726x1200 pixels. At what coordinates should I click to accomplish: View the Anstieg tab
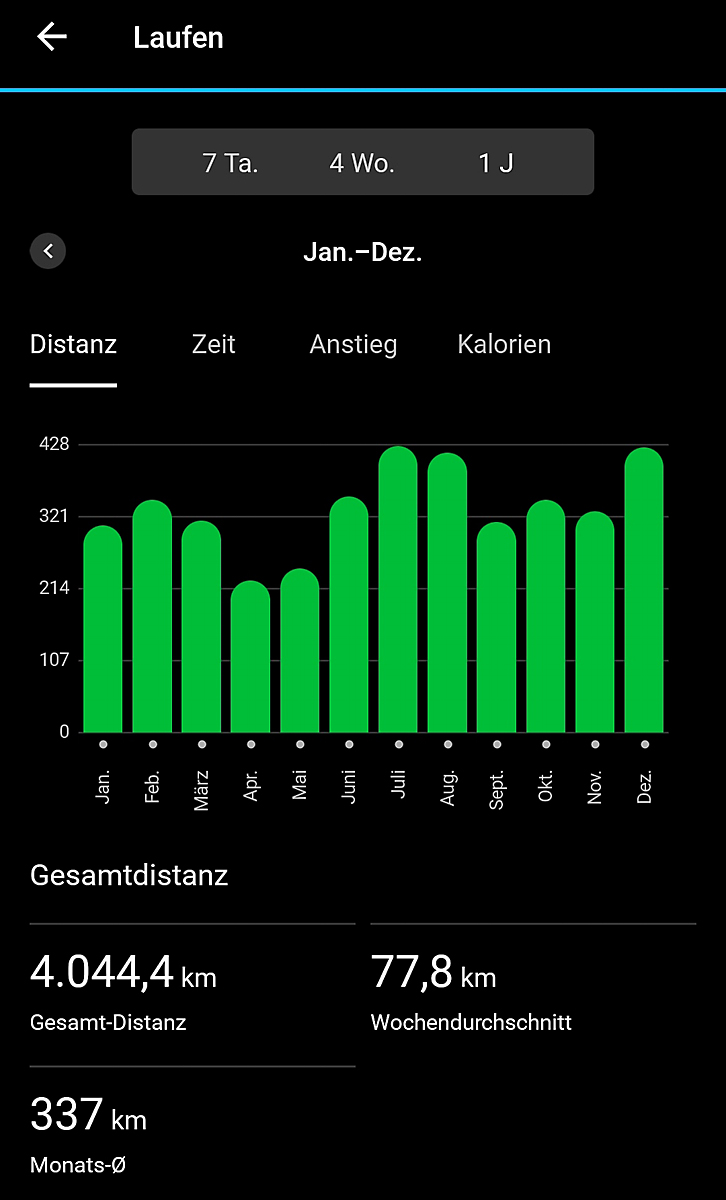point(353,345)
